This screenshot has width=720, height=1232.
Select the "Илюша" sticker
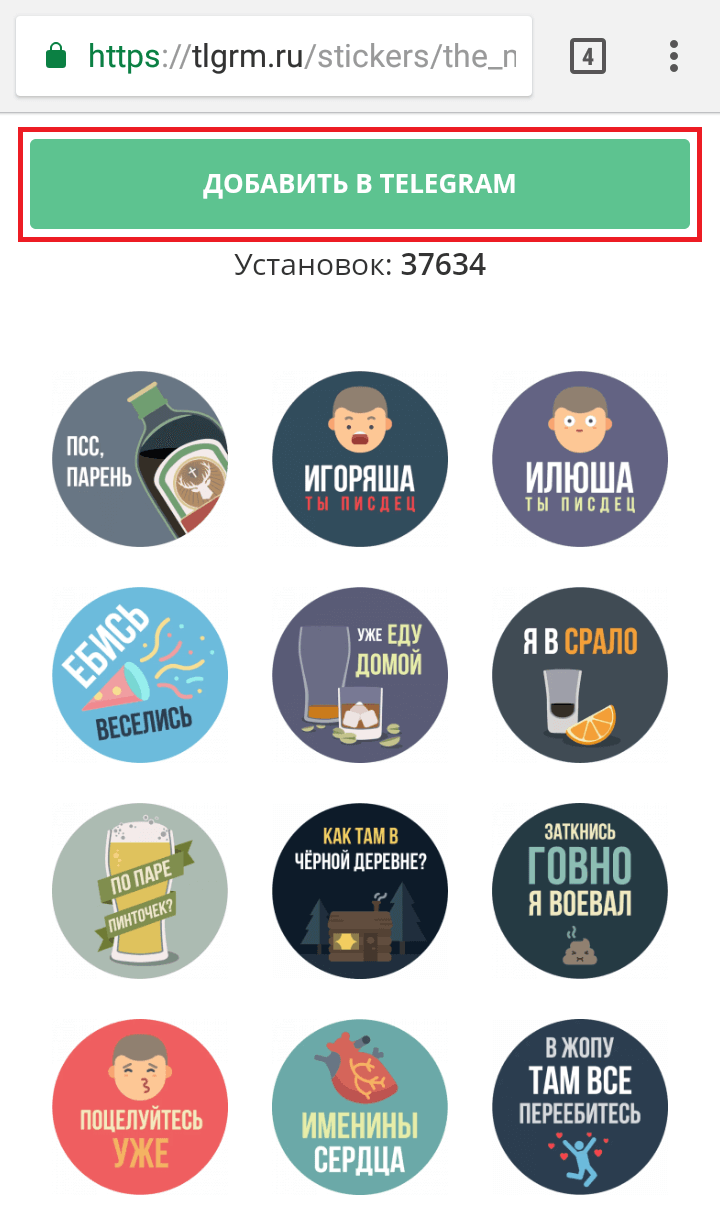(x=580, y=459)
